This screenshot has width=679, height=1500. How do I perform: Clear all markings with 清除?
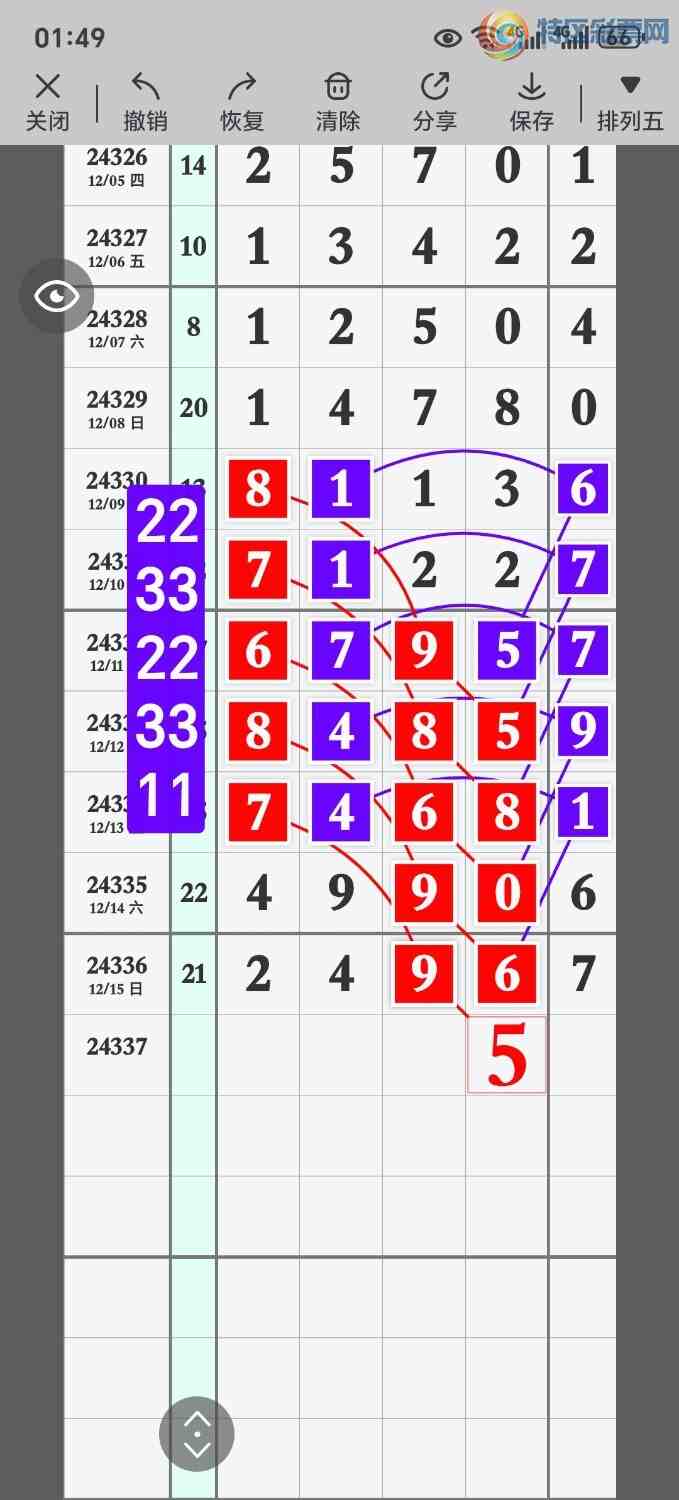click(x=338, y=102)
